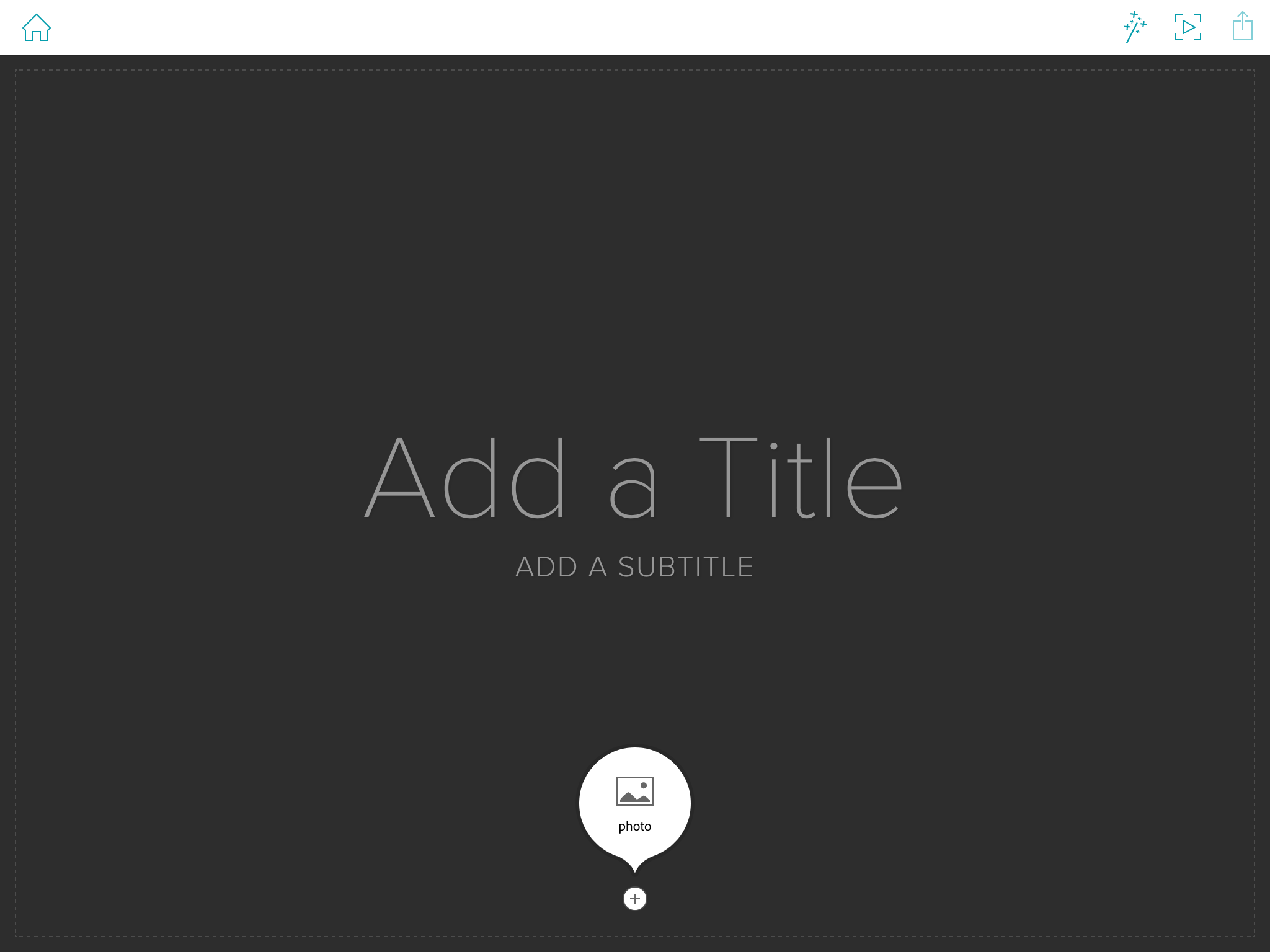
Task: Edit the 'Add a Subtitle' field
Action: pyautogui.click(x=634, y=567)
